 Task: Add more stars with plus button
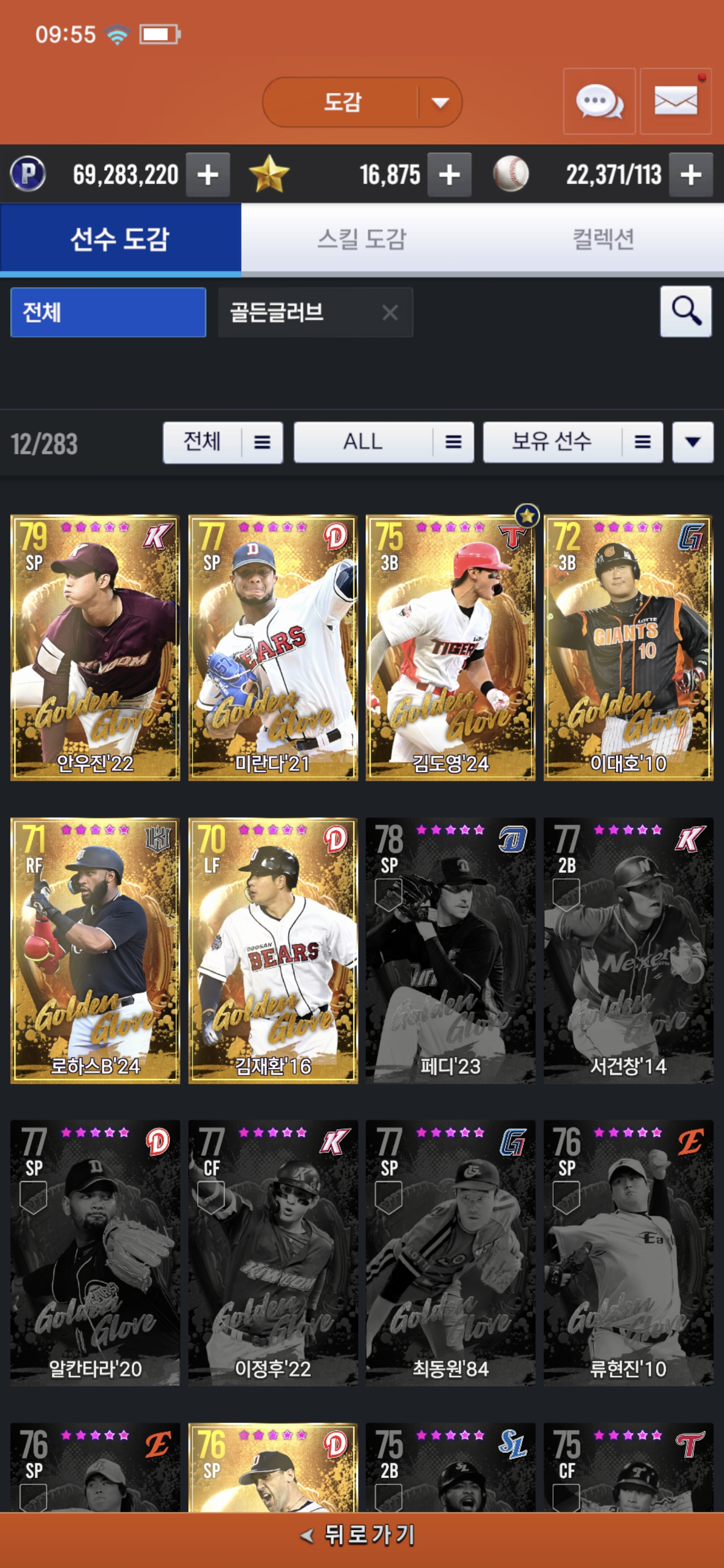tap(449, 175)
